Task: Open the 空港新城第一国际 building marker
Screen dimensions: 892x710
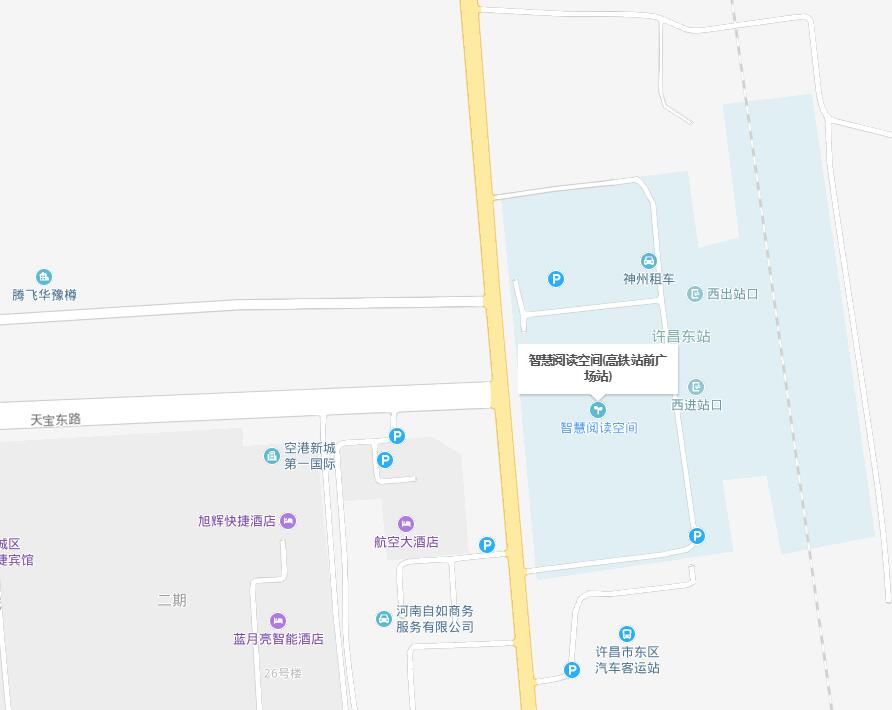Action: pos(272,456)
